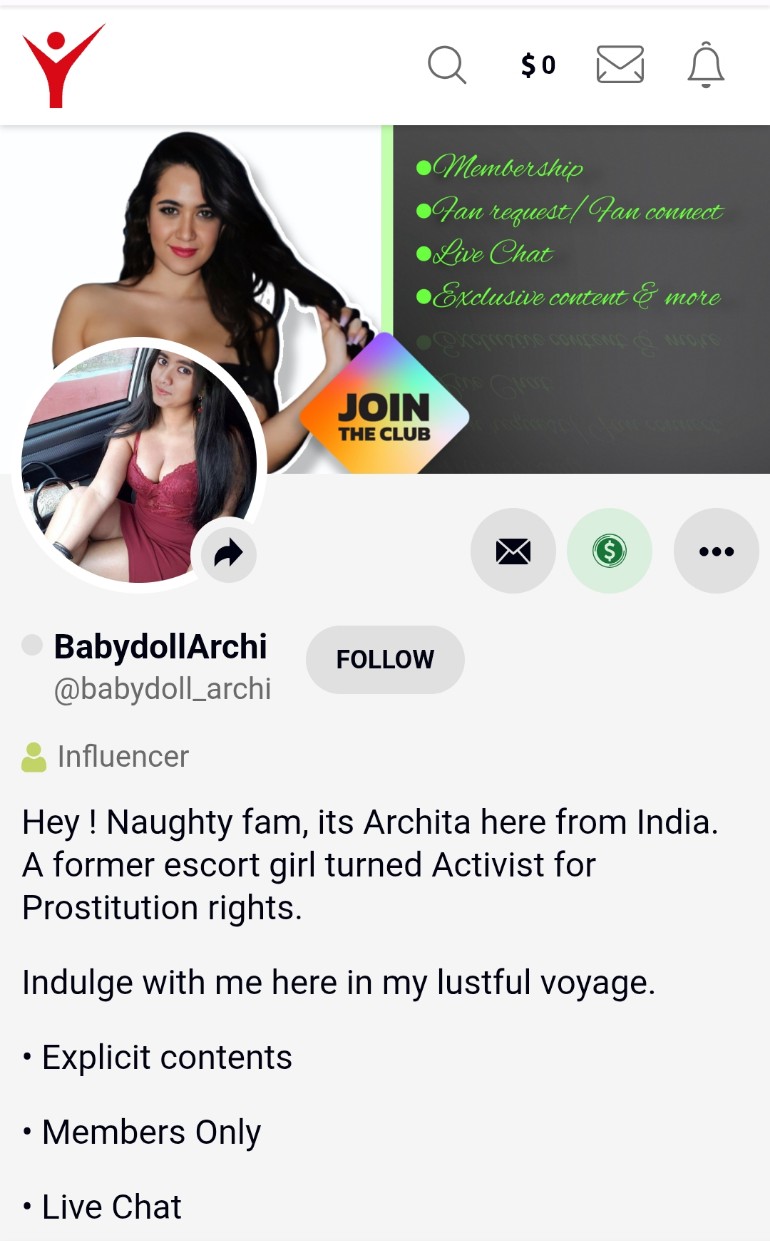Viewport: 770px width, 1241px height.
Task: Open the three-dot more options menu
Action: (716, 551)
